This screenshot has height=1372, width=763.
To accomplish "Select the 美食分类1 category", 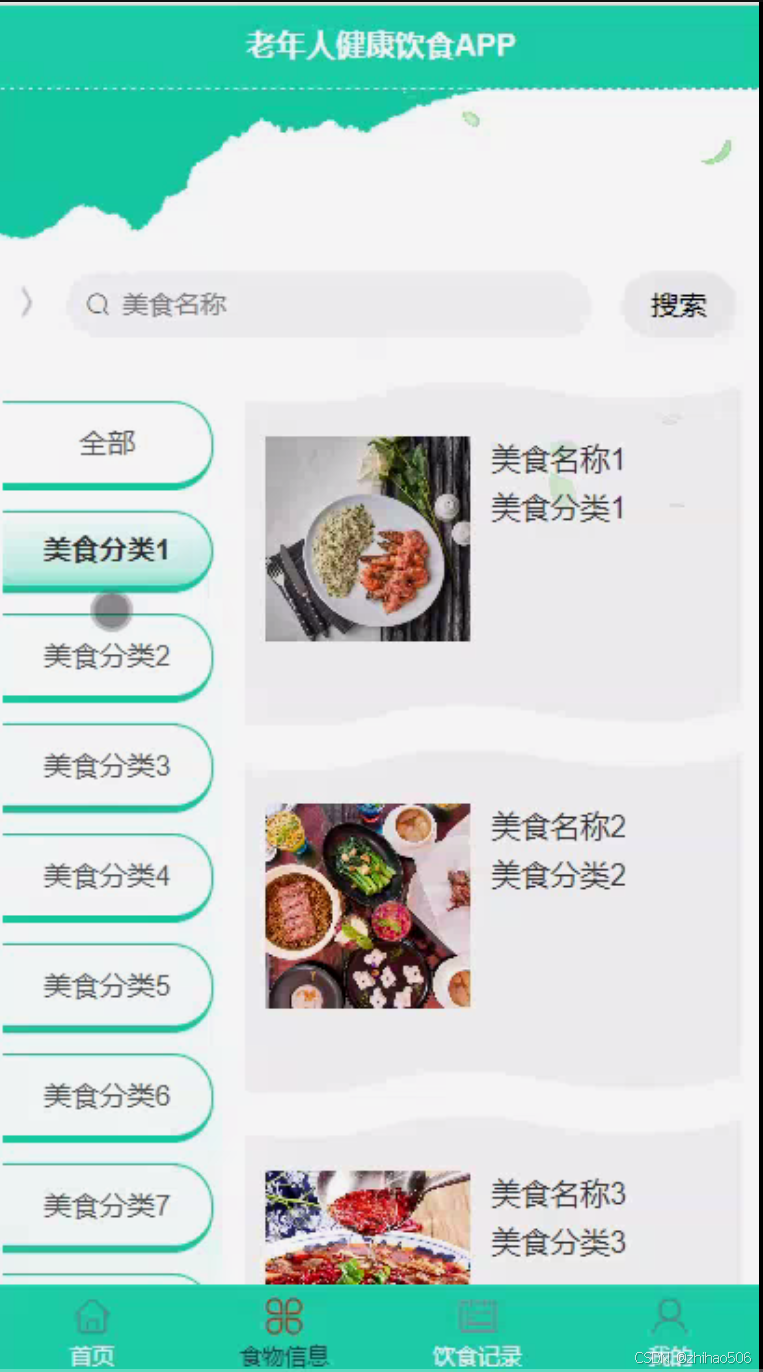I will 107,549.
